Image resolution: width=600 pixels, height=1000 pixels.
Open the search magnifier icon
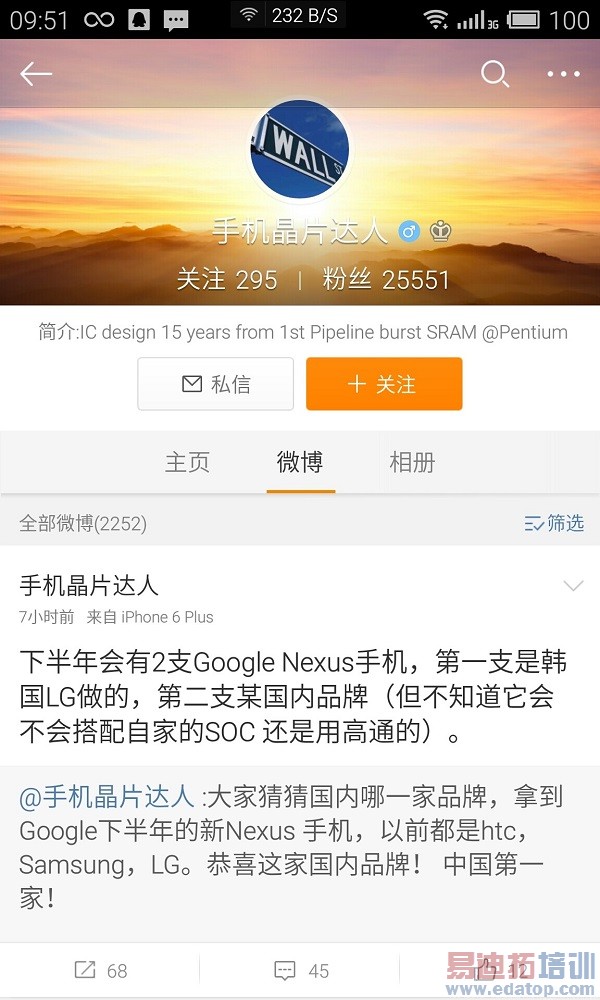[x=495, y=73]
